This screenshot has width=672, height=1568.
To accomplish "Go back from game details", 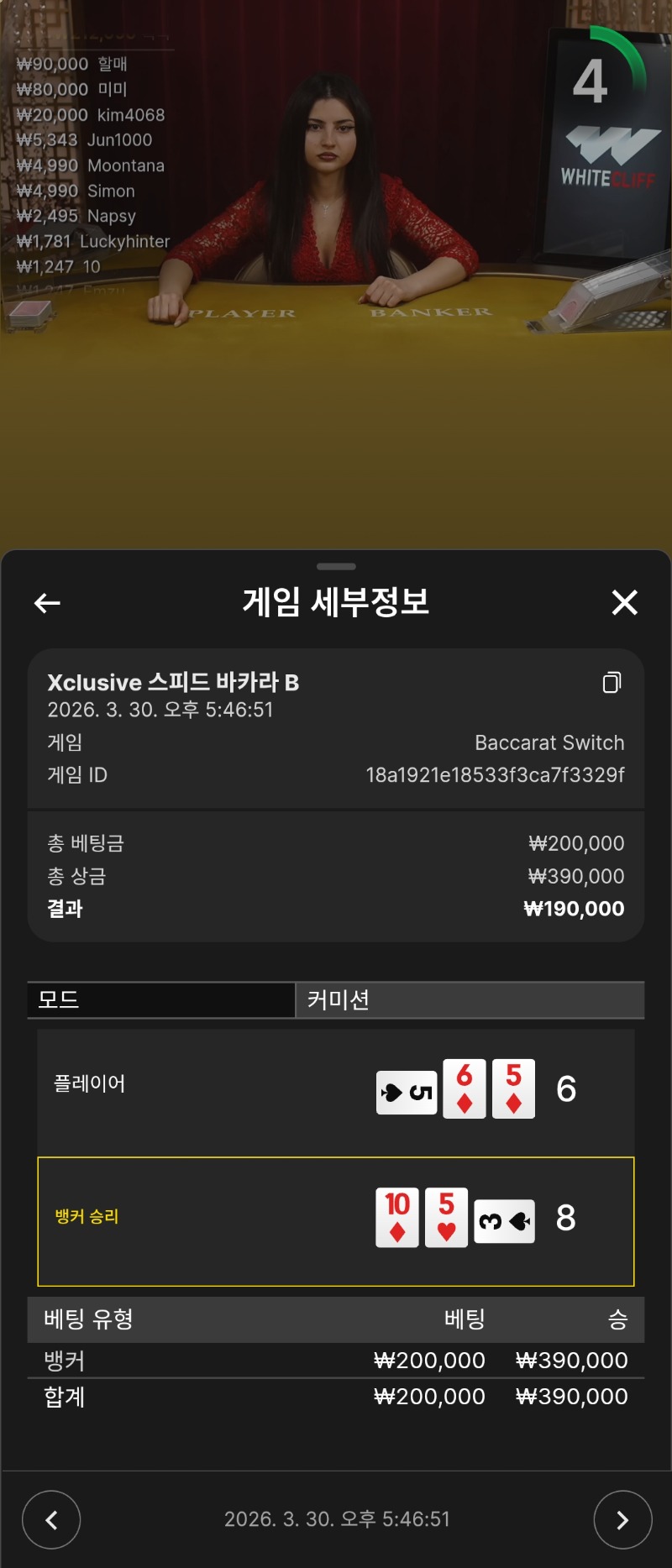I will point(47,602).
